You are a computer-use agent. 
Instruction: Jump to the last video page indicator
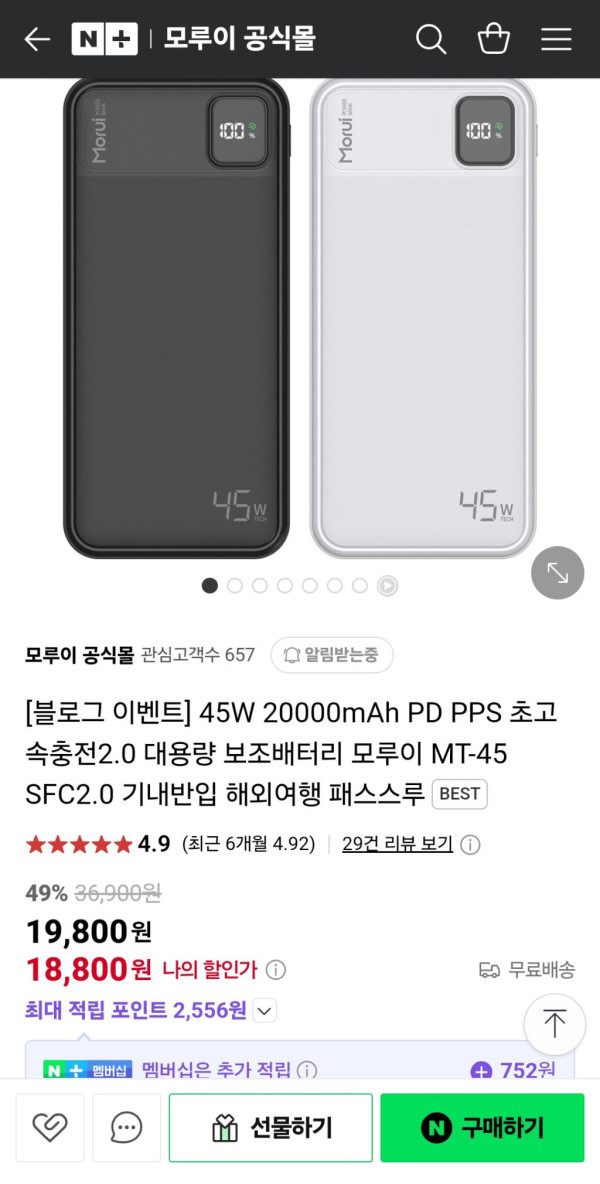387,586
